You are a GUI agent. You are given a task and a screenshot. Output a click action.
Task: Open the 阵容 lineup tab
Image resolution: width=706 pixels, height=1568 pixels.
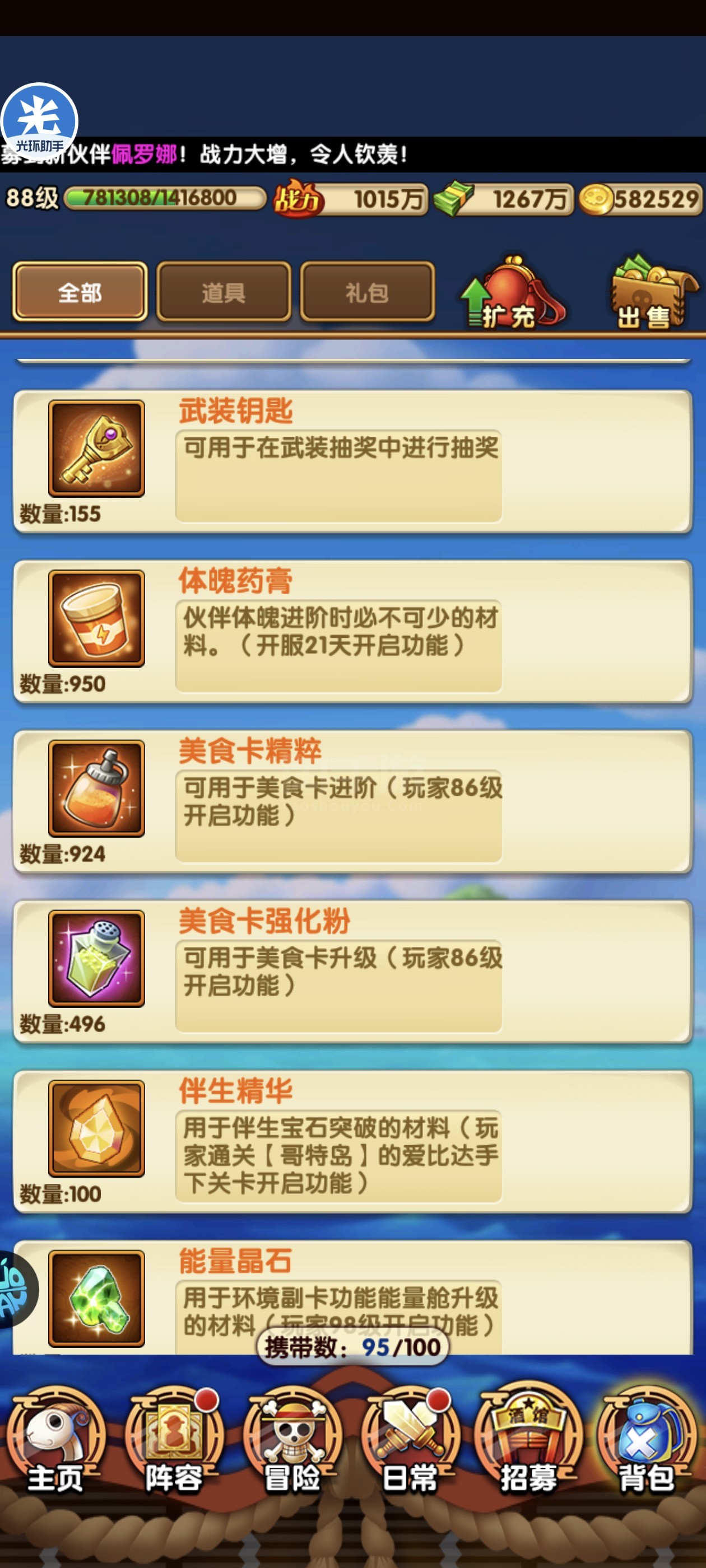tap(174, 1441)
